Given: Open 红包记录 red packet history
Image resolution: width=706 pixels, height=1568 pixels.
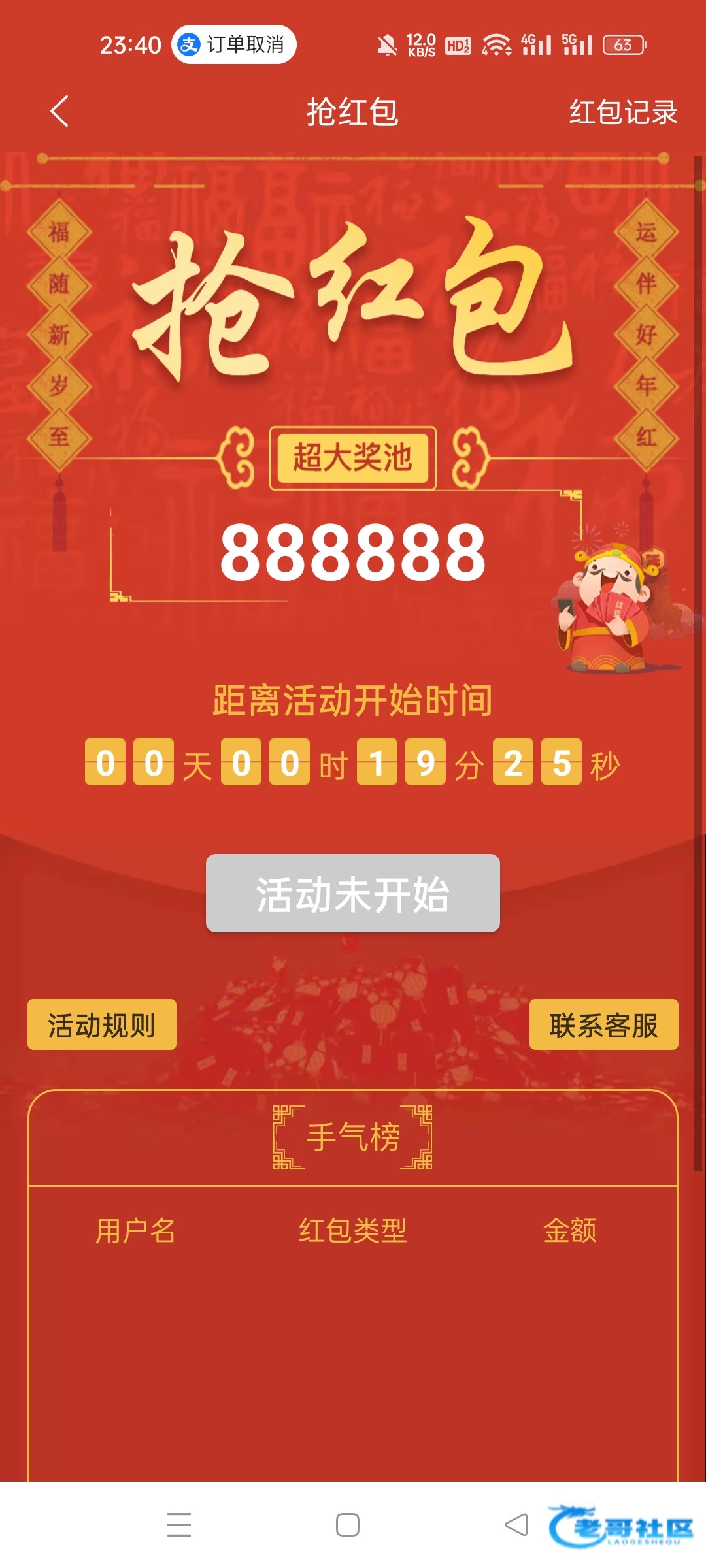Looking at the screenshot, I should click(x=622, y=112).
